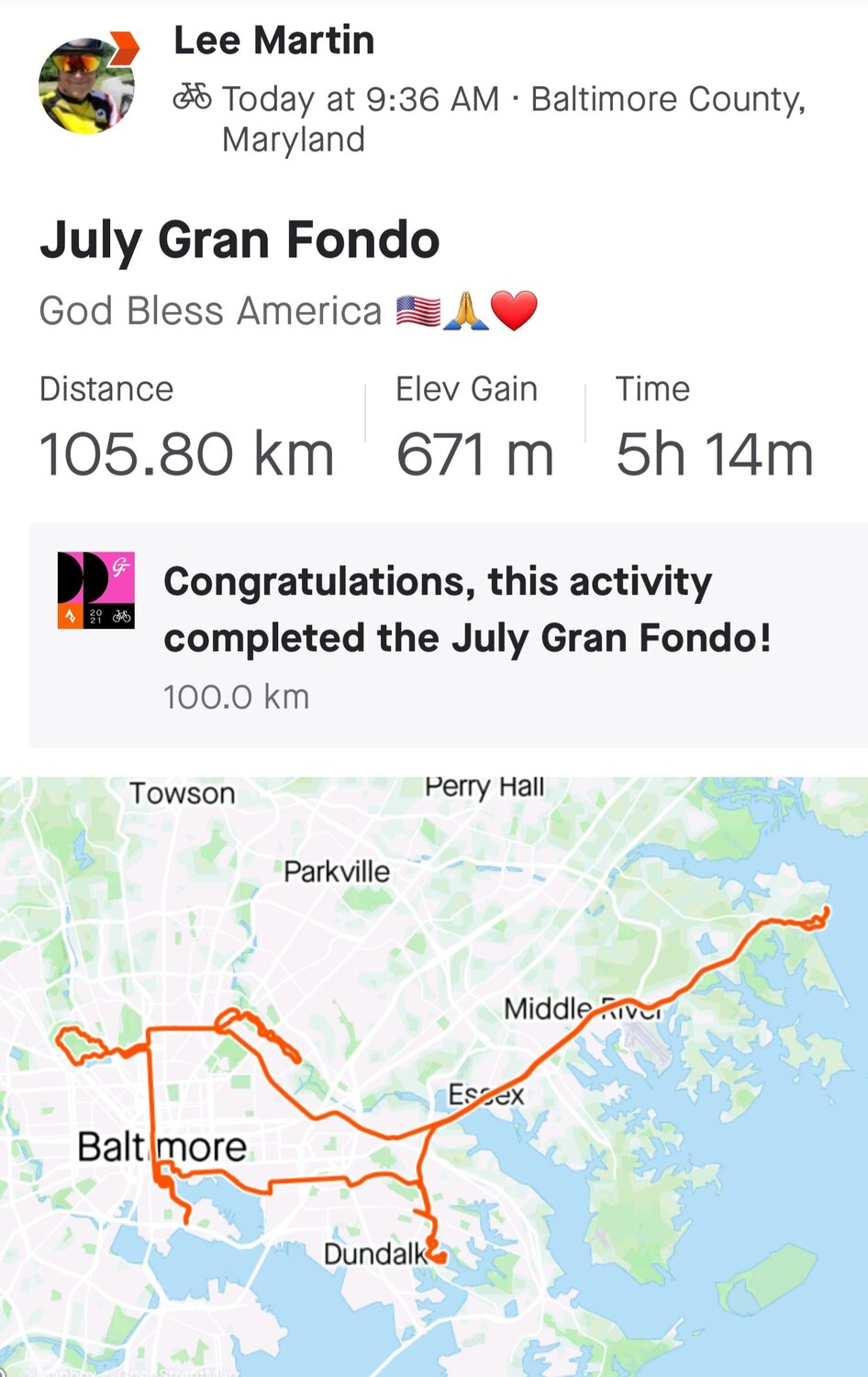Open Lee Martin's profile picture

(86, 85)
